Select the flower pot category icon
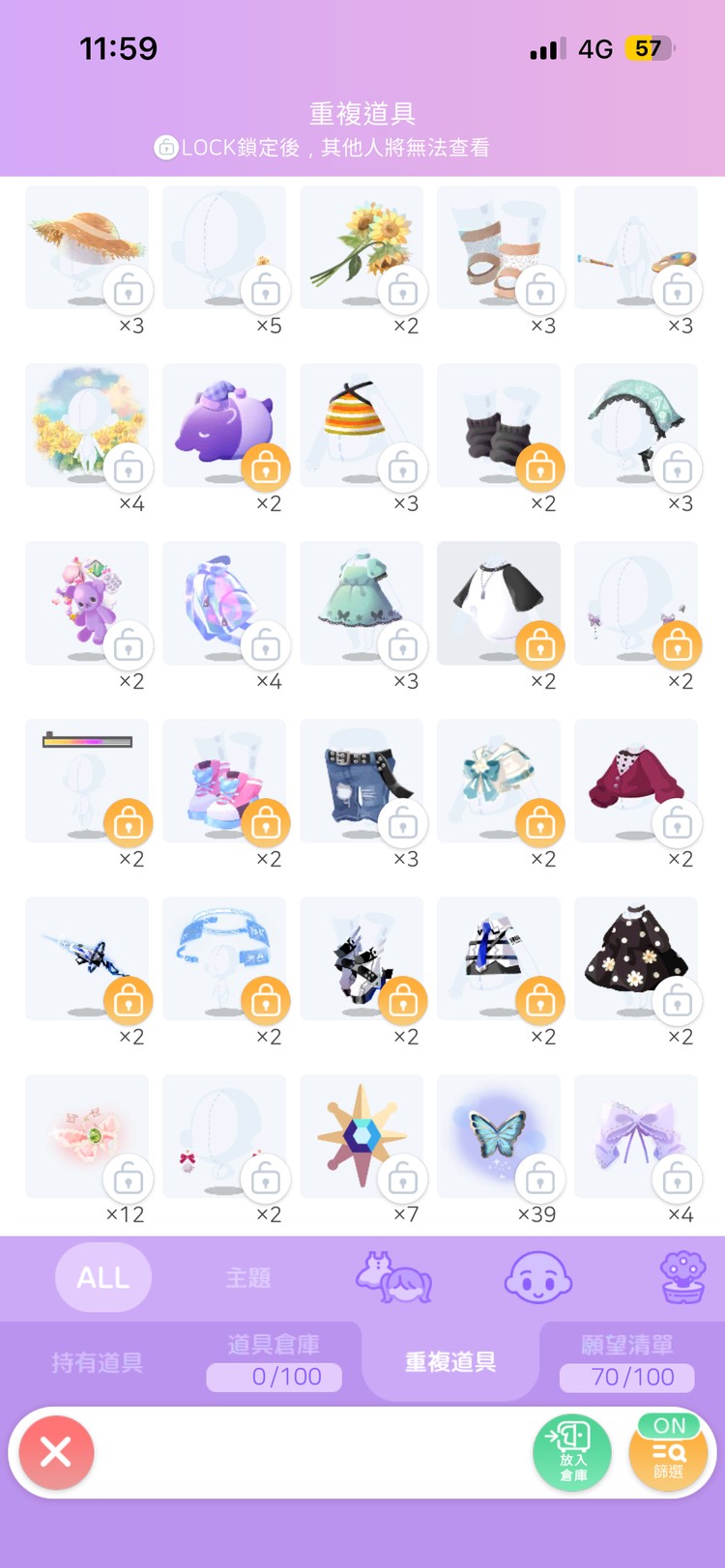 coord(682,1277)
